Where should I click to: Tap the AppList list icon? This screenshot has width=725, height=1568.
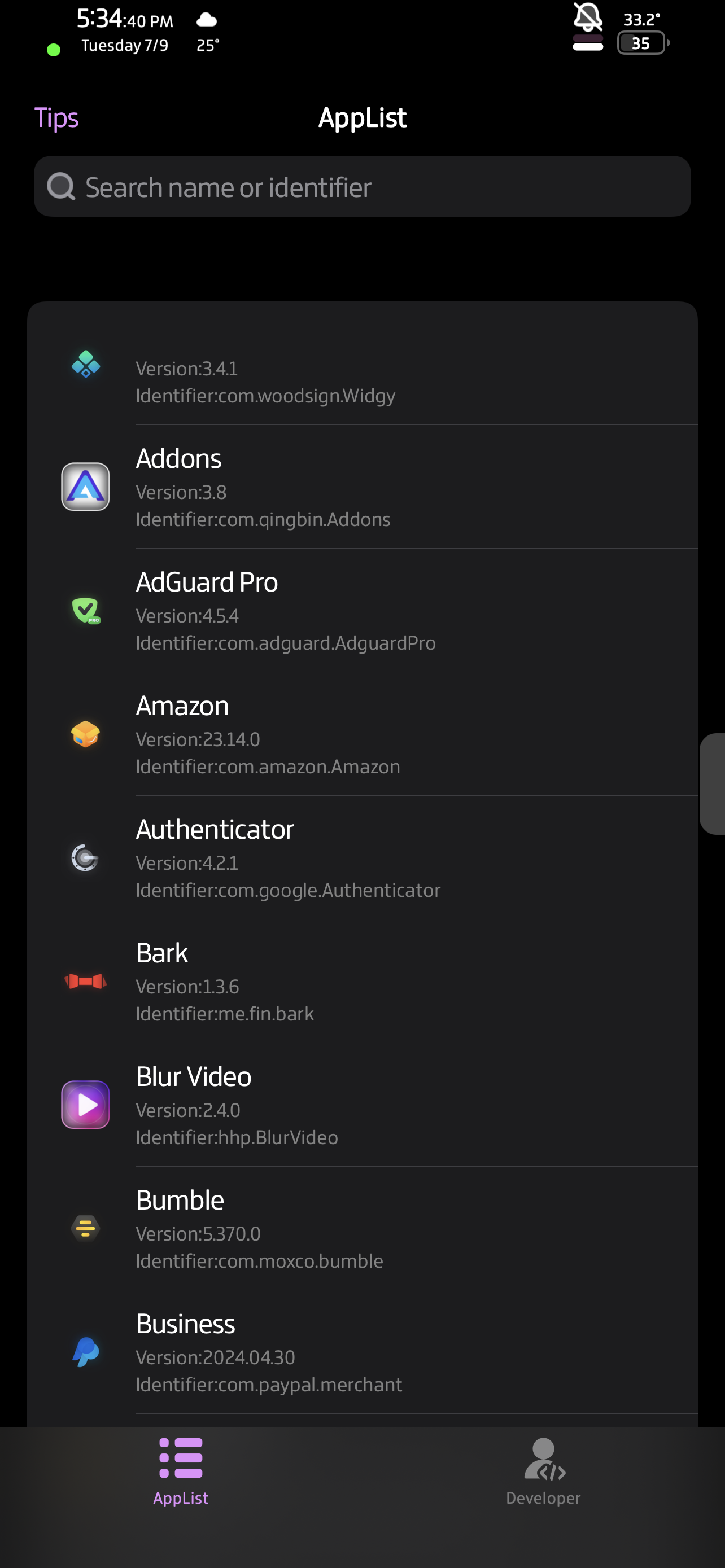click(x=181, y=1458)
